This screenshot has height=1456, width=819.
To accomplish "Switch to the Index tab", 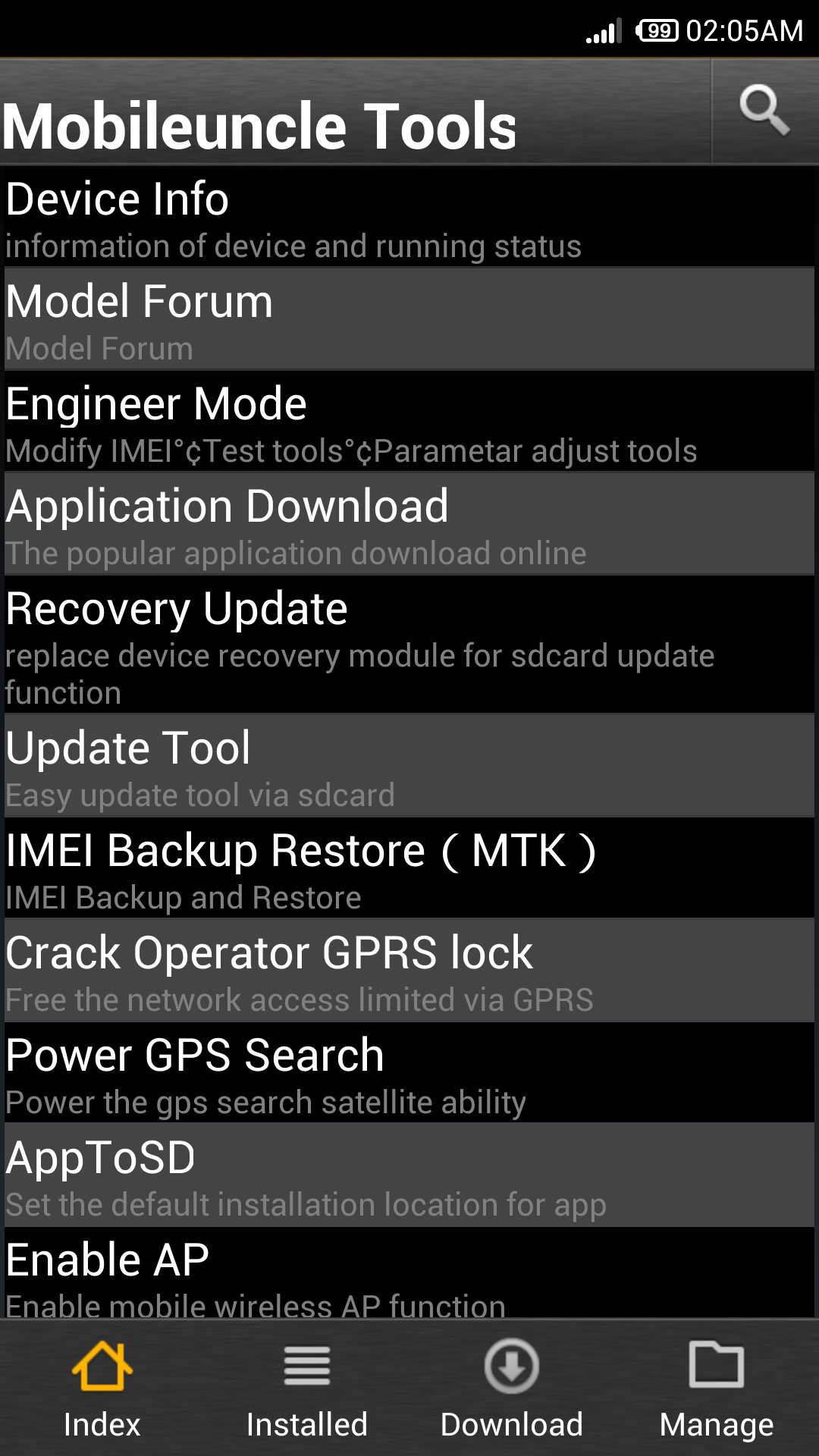I will coord(102,1389).
